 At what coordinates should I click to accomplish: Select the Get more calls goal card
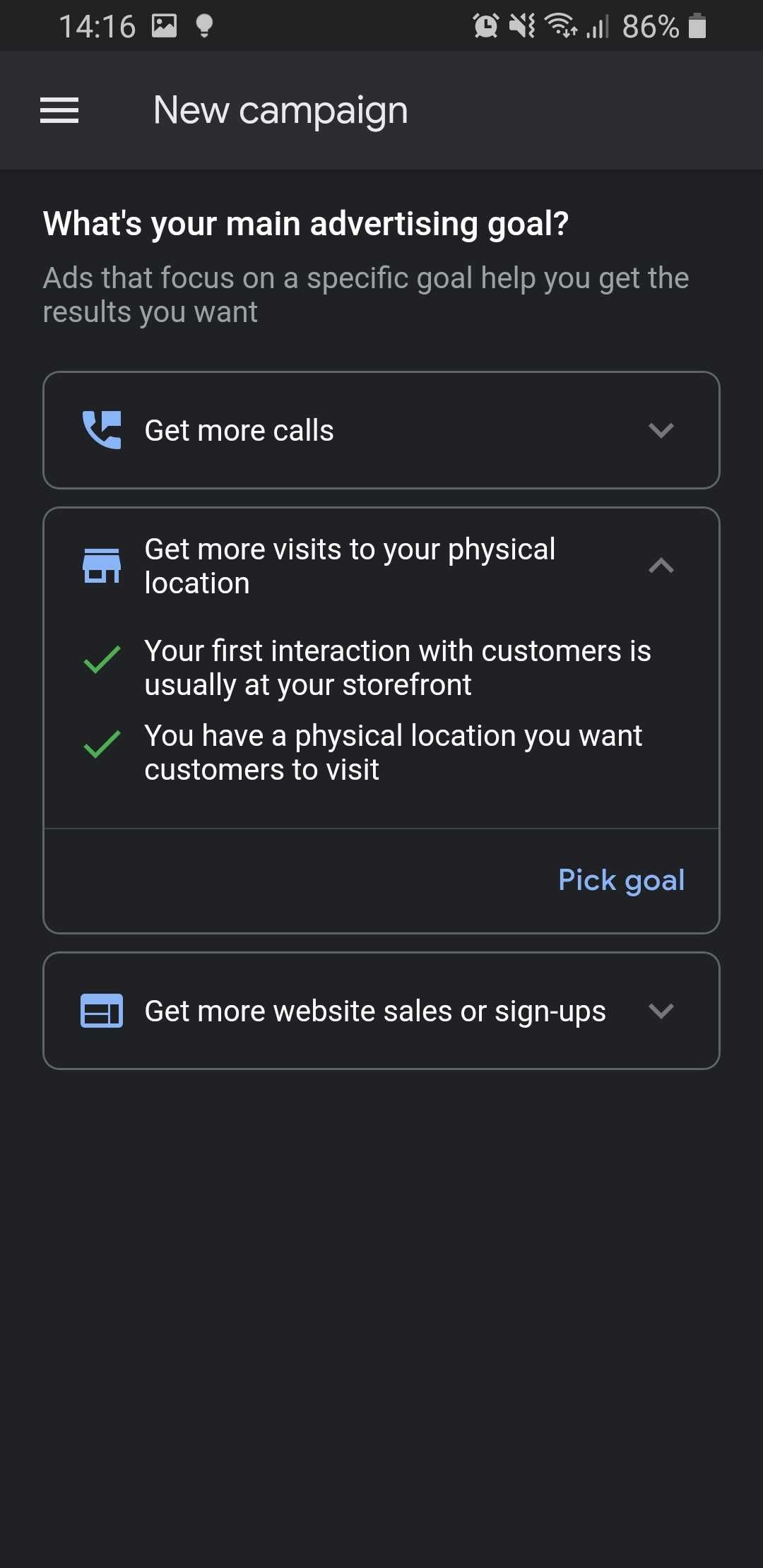(381, 430)
